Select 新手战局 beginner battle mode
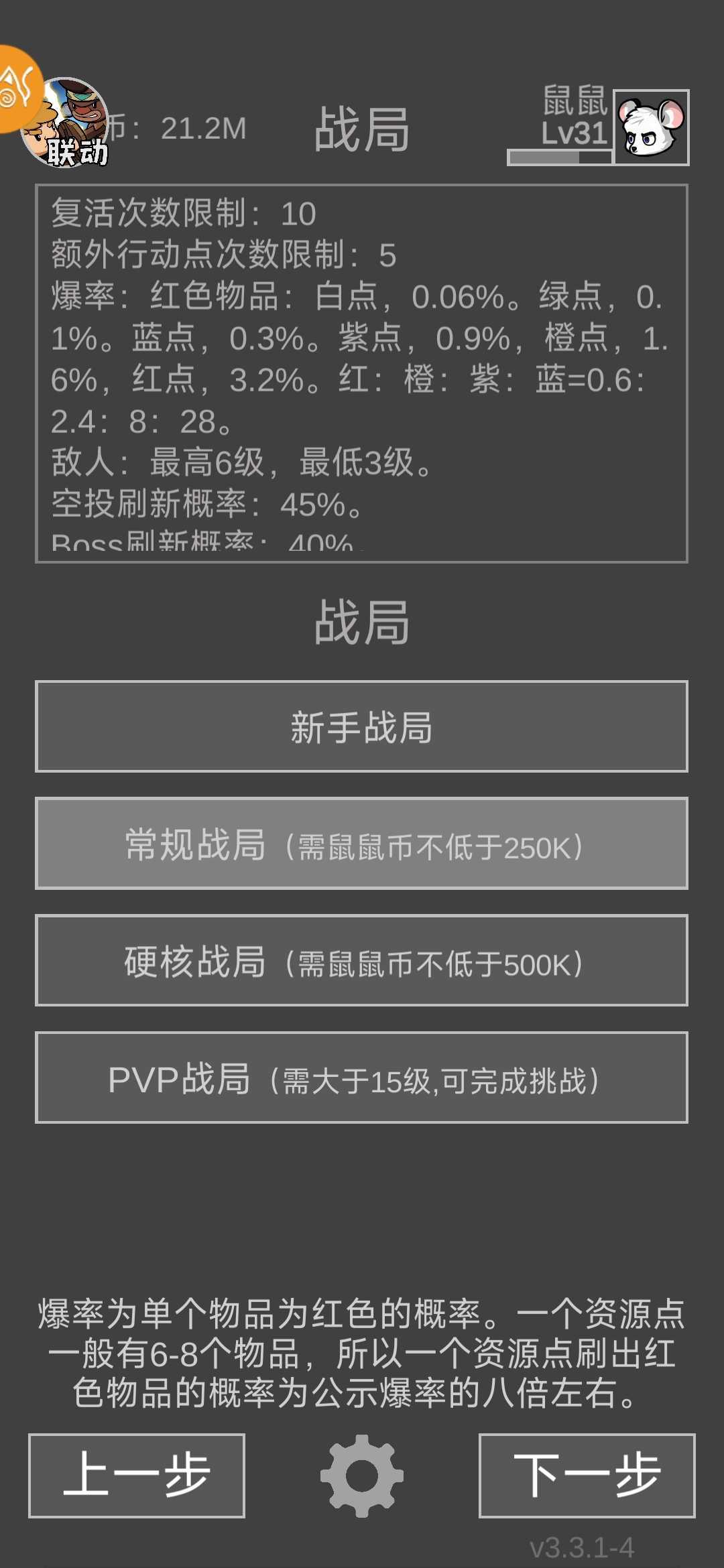 (x=362, y=727)
